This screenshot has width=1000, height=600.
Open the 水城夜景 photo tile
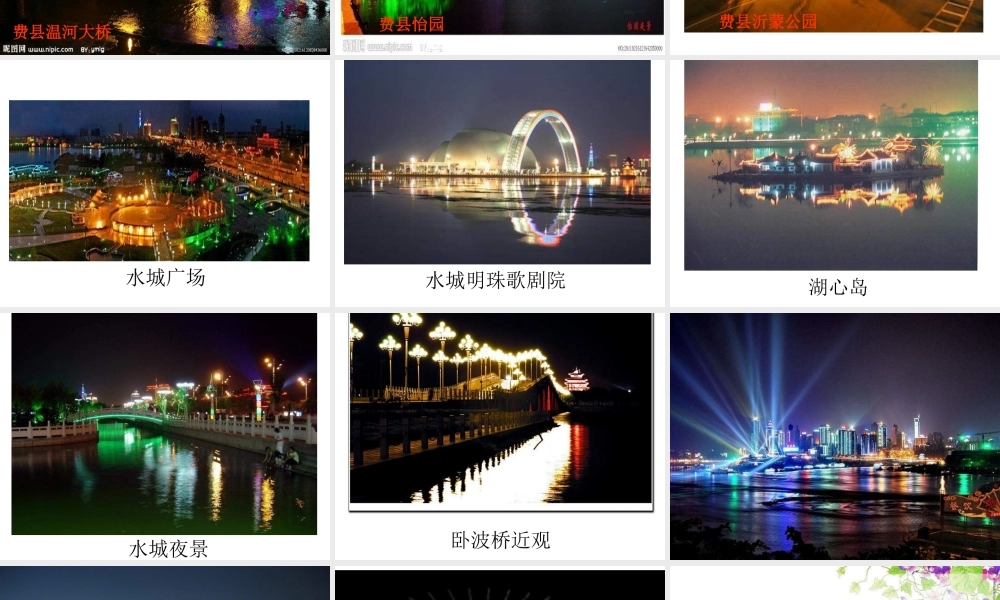point(164,424)
